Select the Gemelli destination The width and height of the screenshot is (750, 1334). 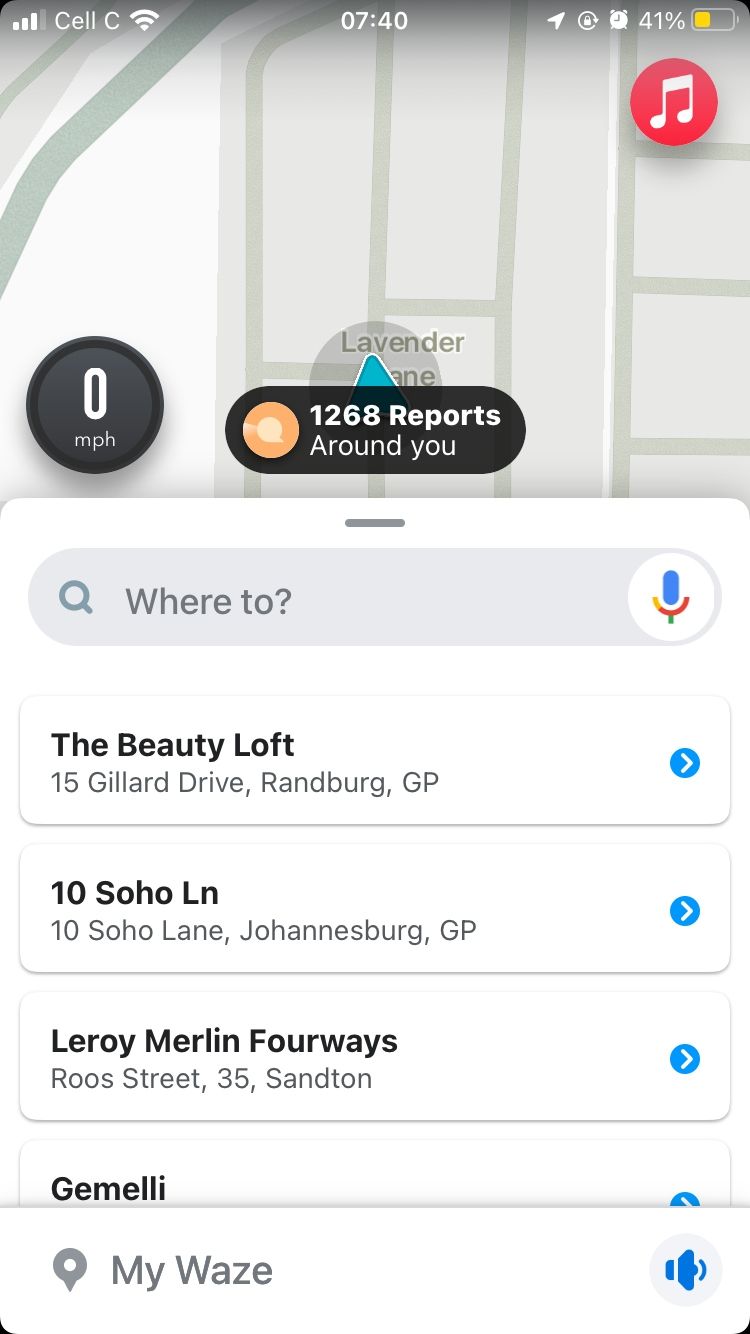coord(108,1188)
